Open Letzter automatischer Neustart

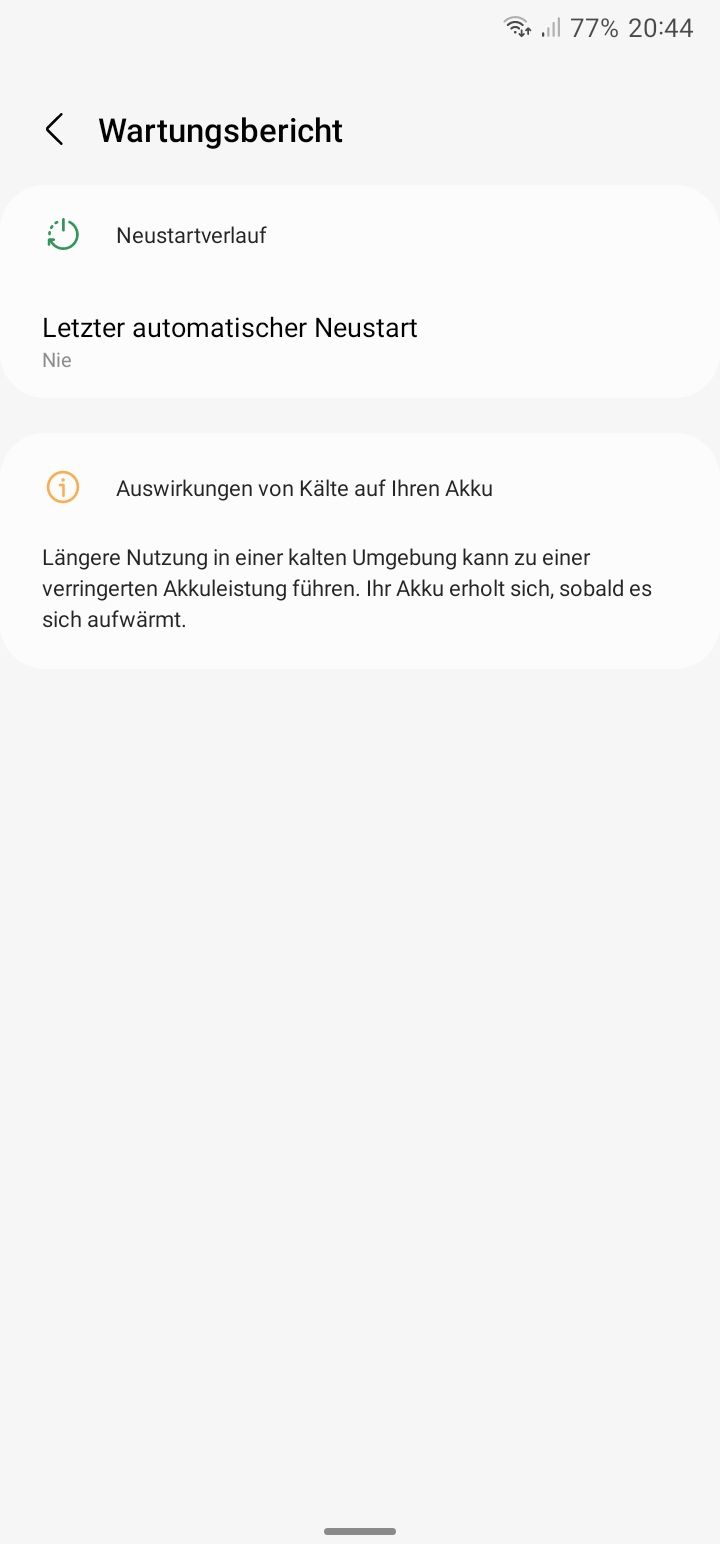point(230,341)
